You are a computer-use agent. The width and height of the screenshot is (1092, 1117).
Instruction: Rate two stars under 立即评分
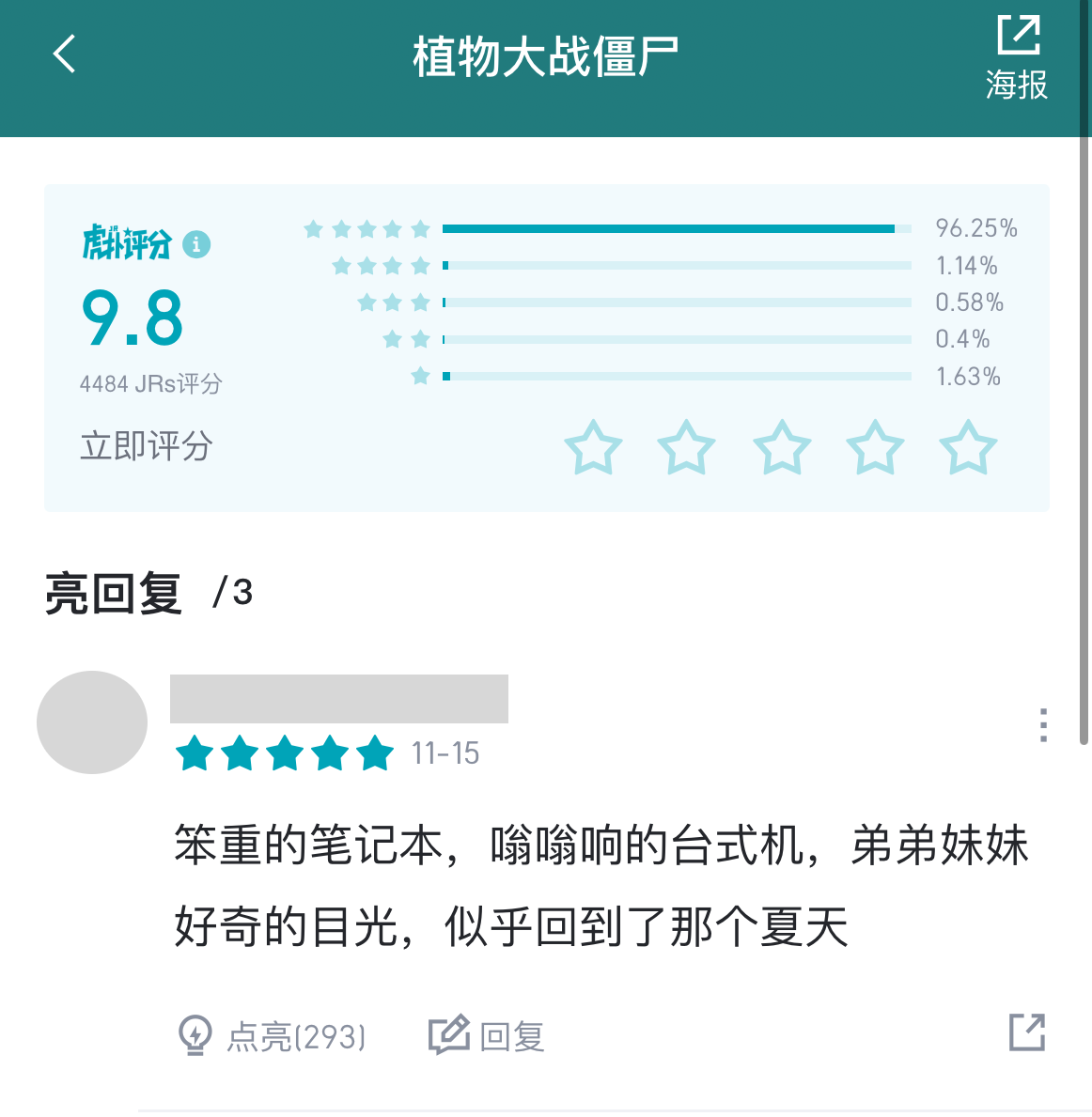(687, 447)
